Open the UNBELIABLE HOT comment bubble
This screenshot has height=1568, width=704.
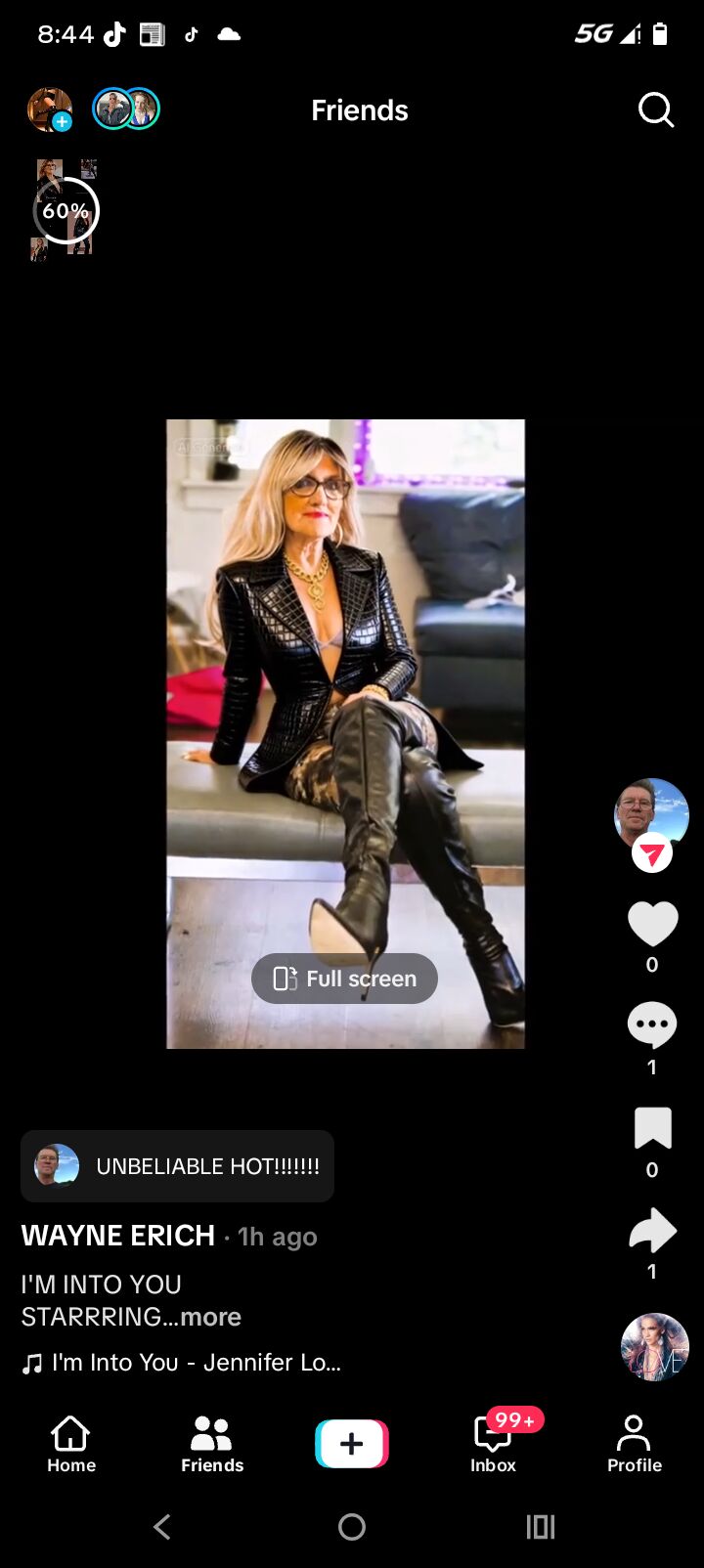(177, 1166)
